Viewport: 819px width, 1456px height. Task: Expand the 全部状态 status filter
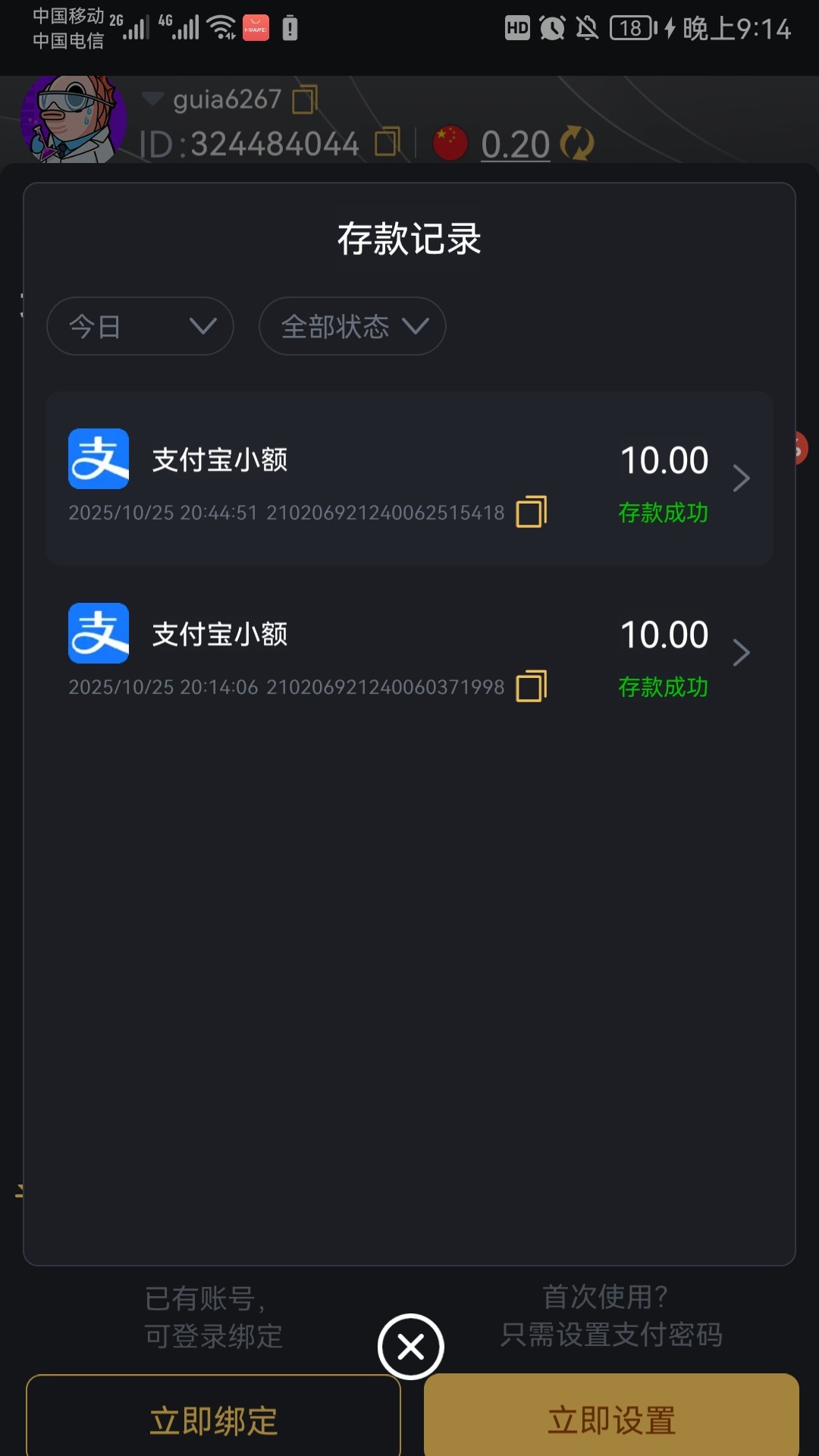(352, 326)
